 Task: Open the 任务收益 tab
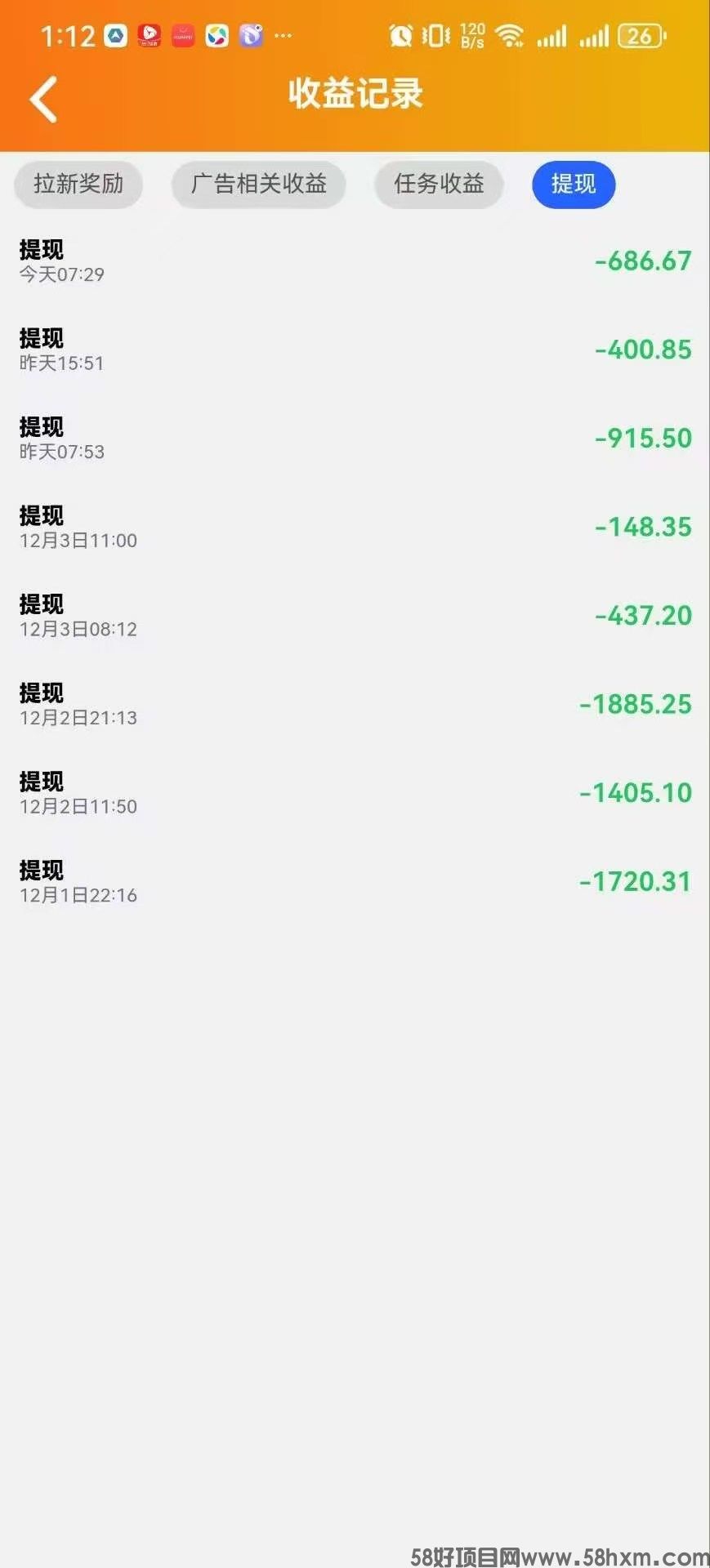[x=439, y=185]
